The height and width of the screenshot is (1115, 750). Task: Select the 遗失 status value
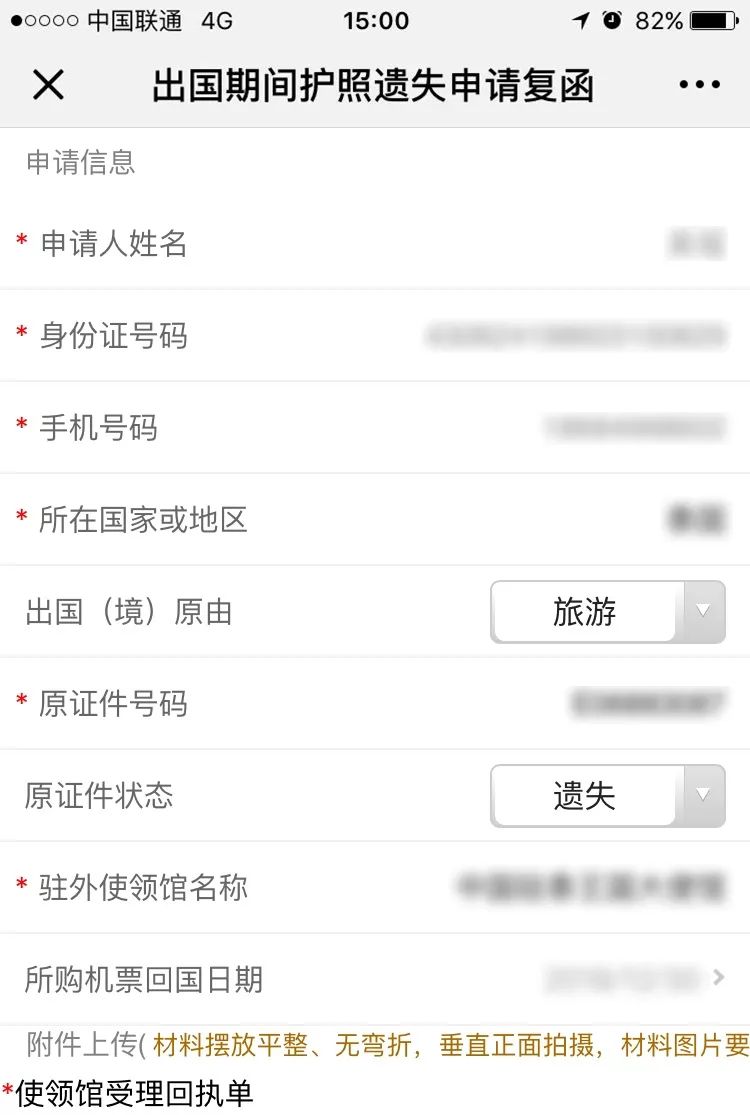[x=583, y=796]
